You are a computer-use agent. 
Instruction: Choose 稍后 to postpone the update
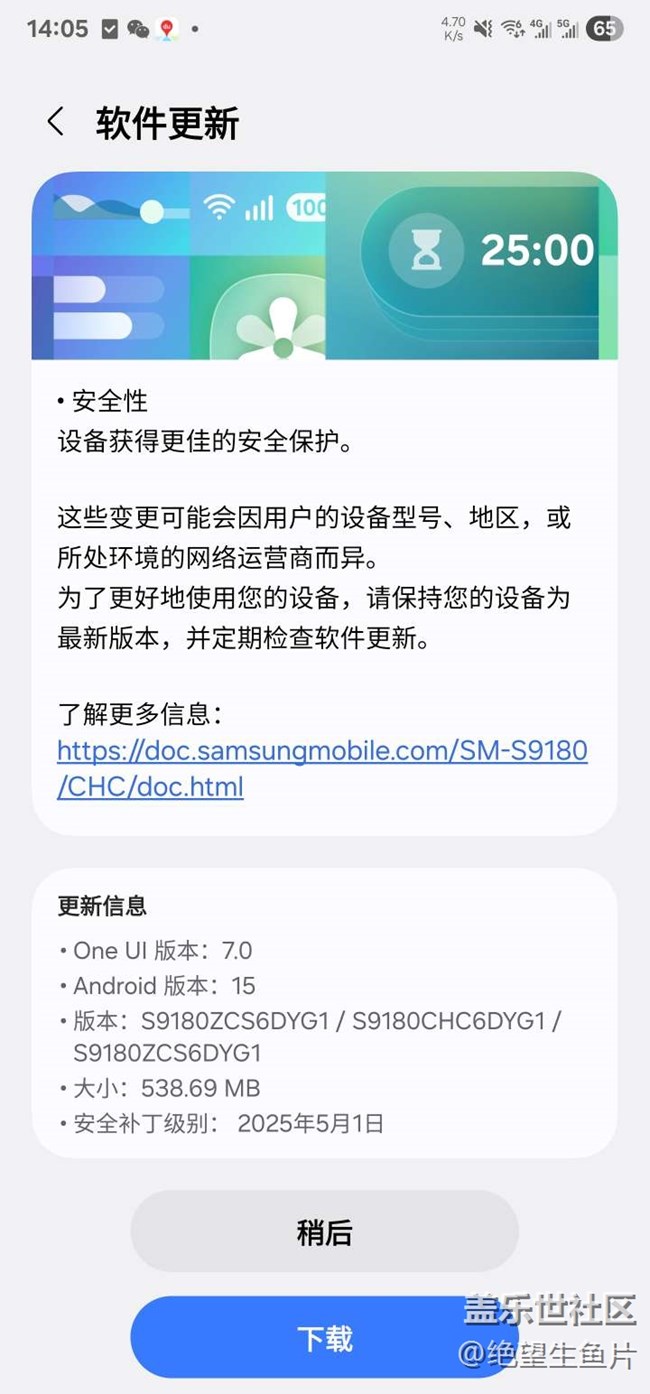click(x=325, y=1232)
